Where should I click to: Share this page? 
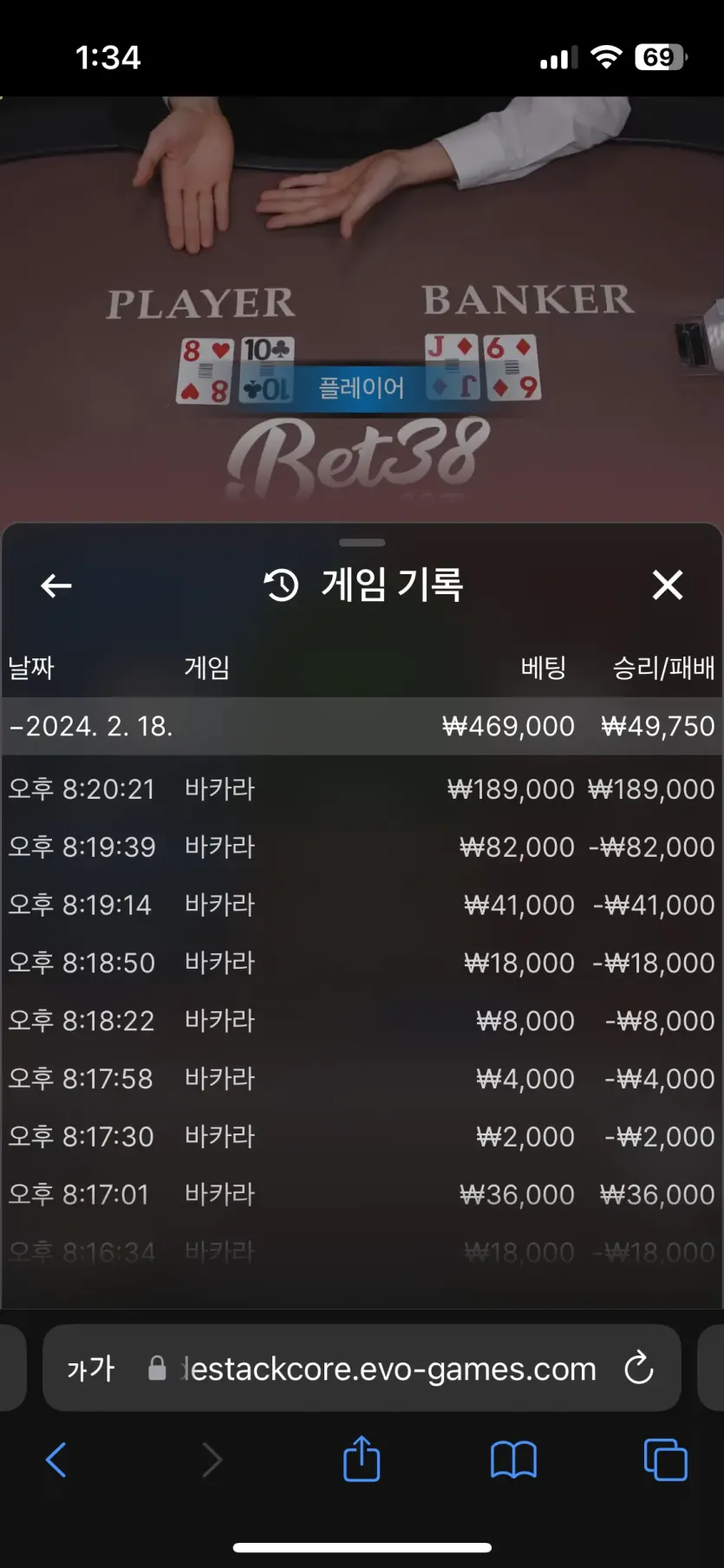point(362,1459)
